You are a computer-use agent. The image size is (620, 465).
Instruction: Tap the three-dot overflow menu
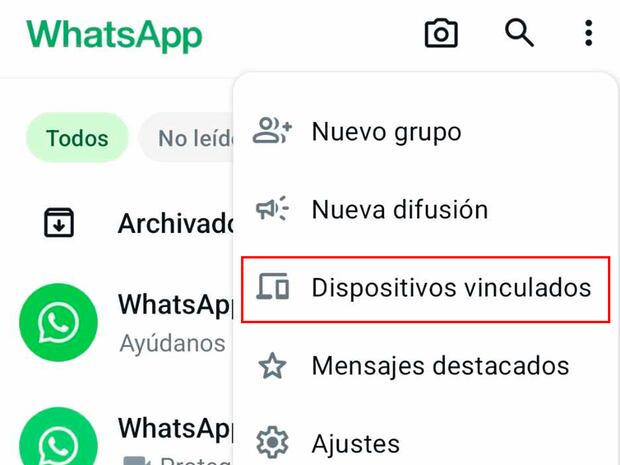(588, 34)
